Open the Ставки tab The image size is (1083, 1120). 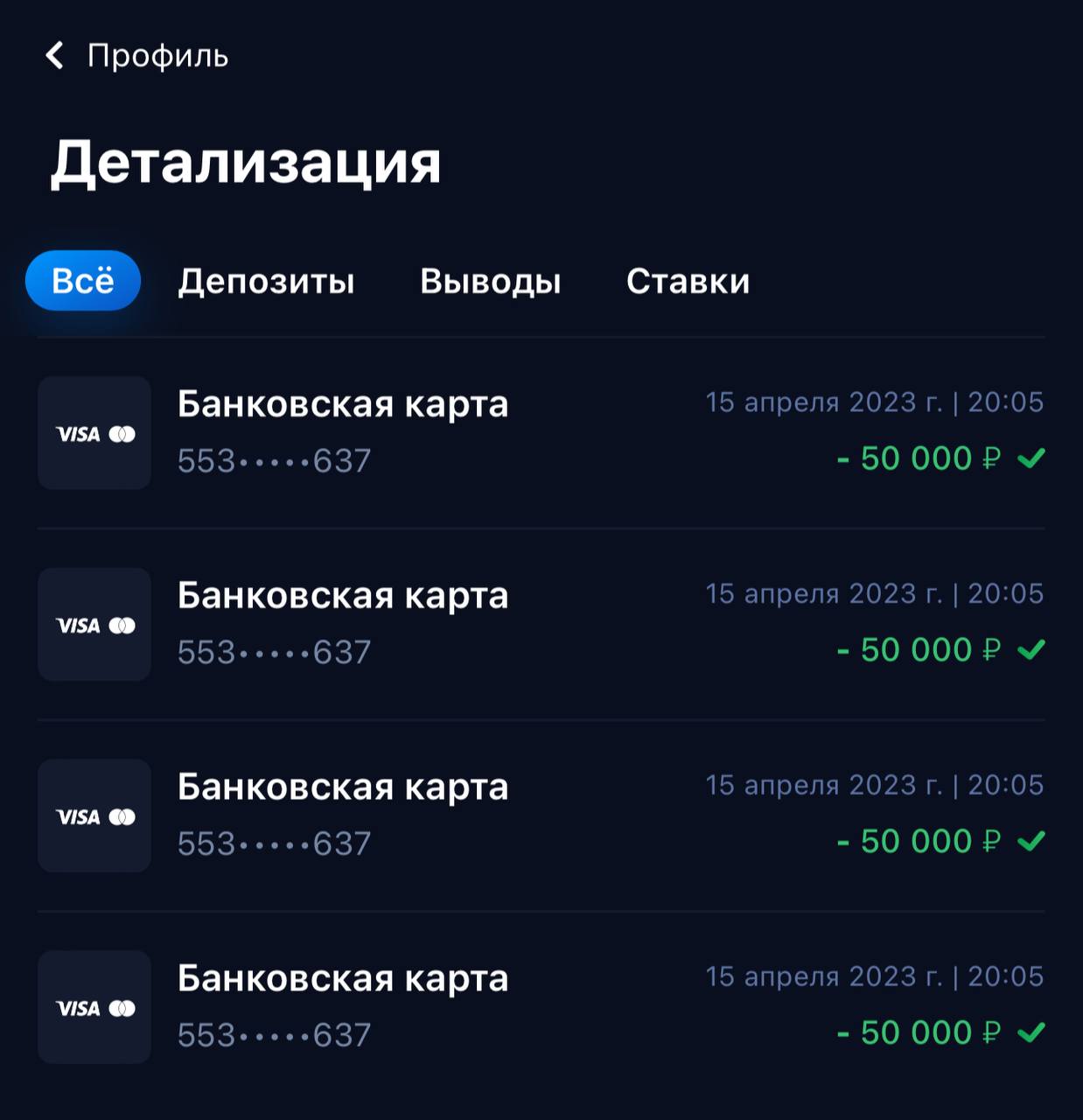tap(688, 282)
